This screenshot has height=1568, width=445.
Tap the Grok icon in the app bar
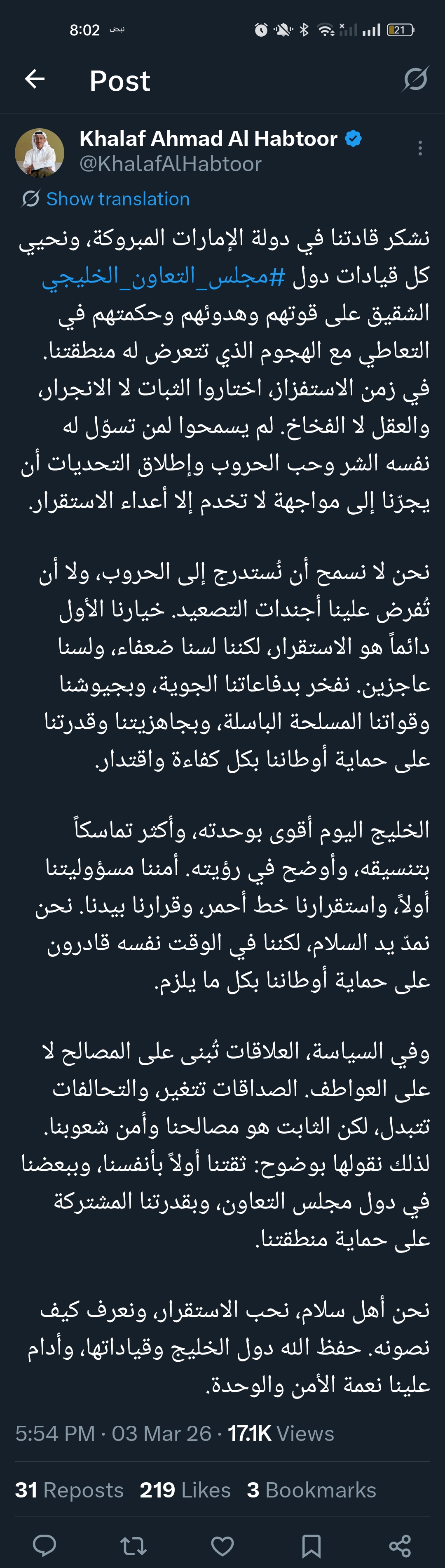click(x=416, y=79)
